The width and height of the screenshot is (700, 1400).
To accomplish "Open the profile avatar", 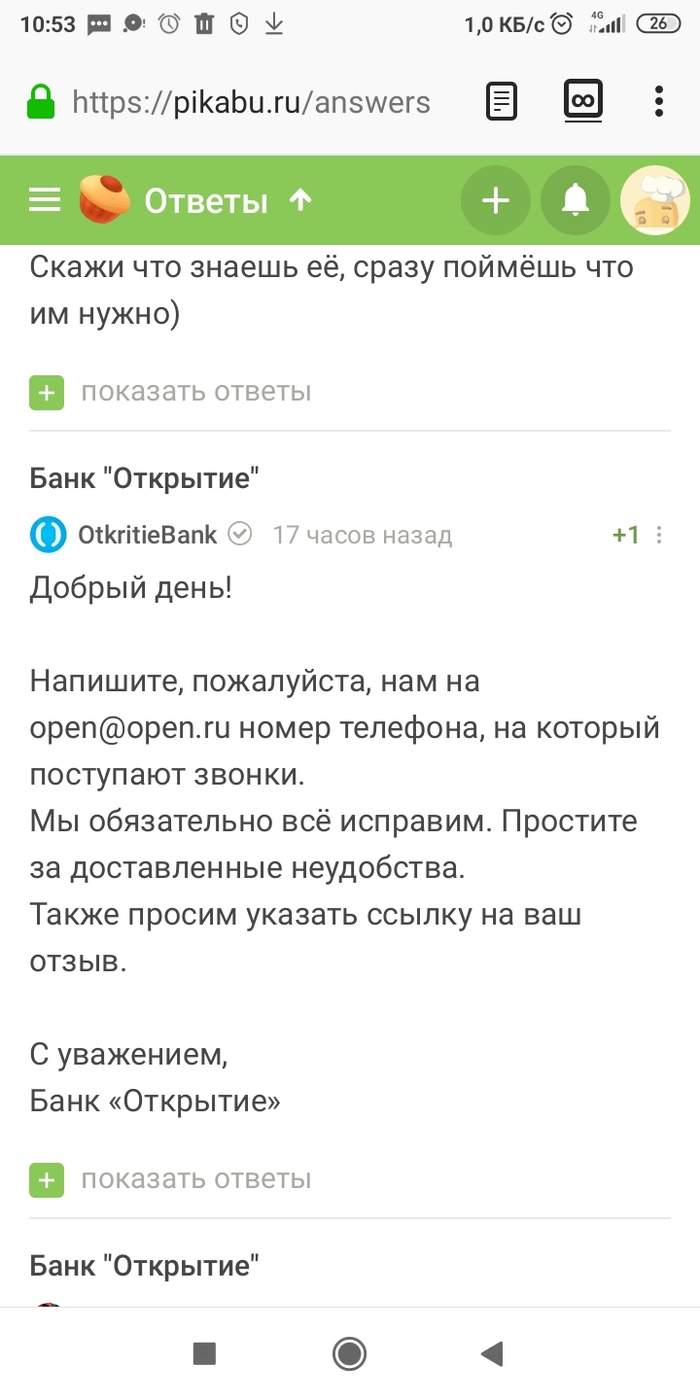I will [655, 201].
